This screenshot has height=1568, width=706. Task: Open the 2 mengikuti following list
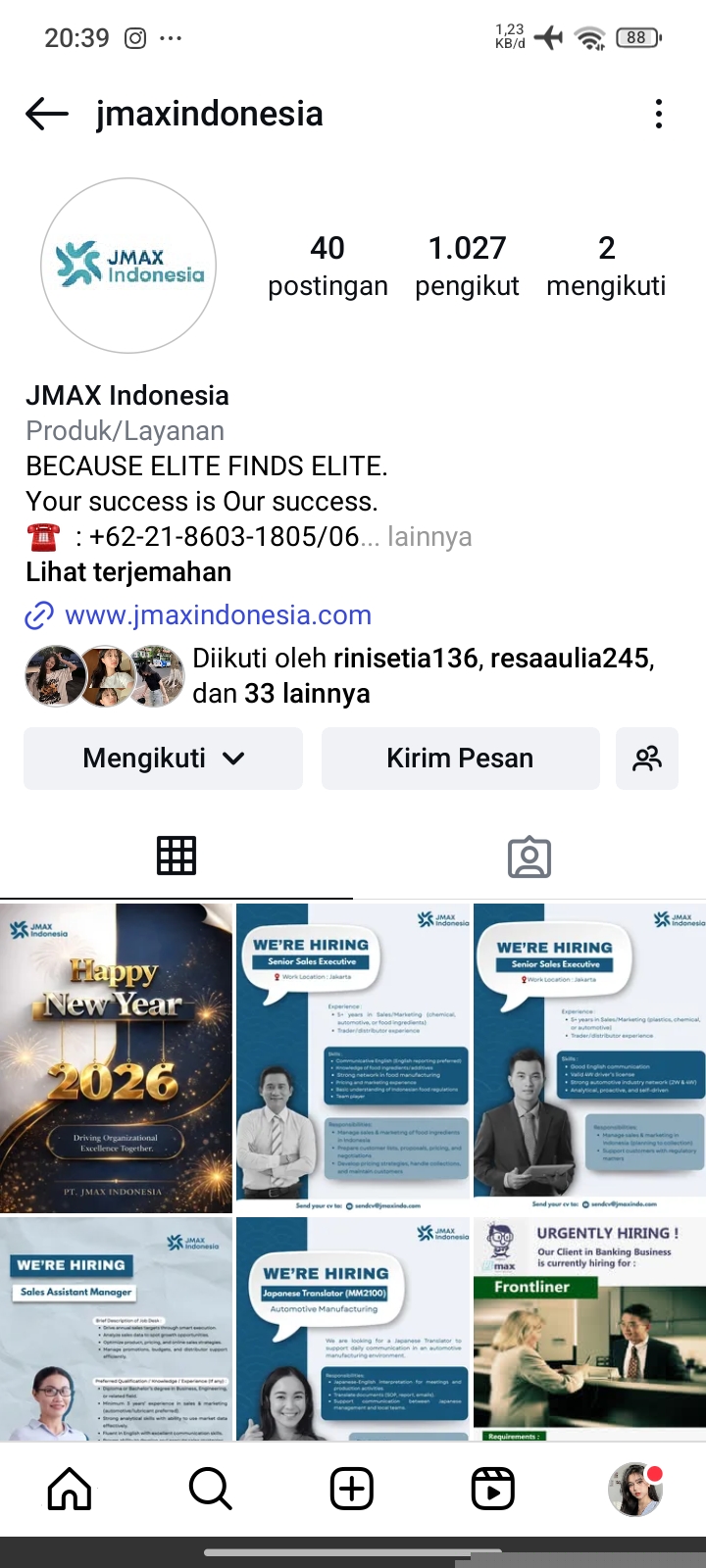click(606, 266)
